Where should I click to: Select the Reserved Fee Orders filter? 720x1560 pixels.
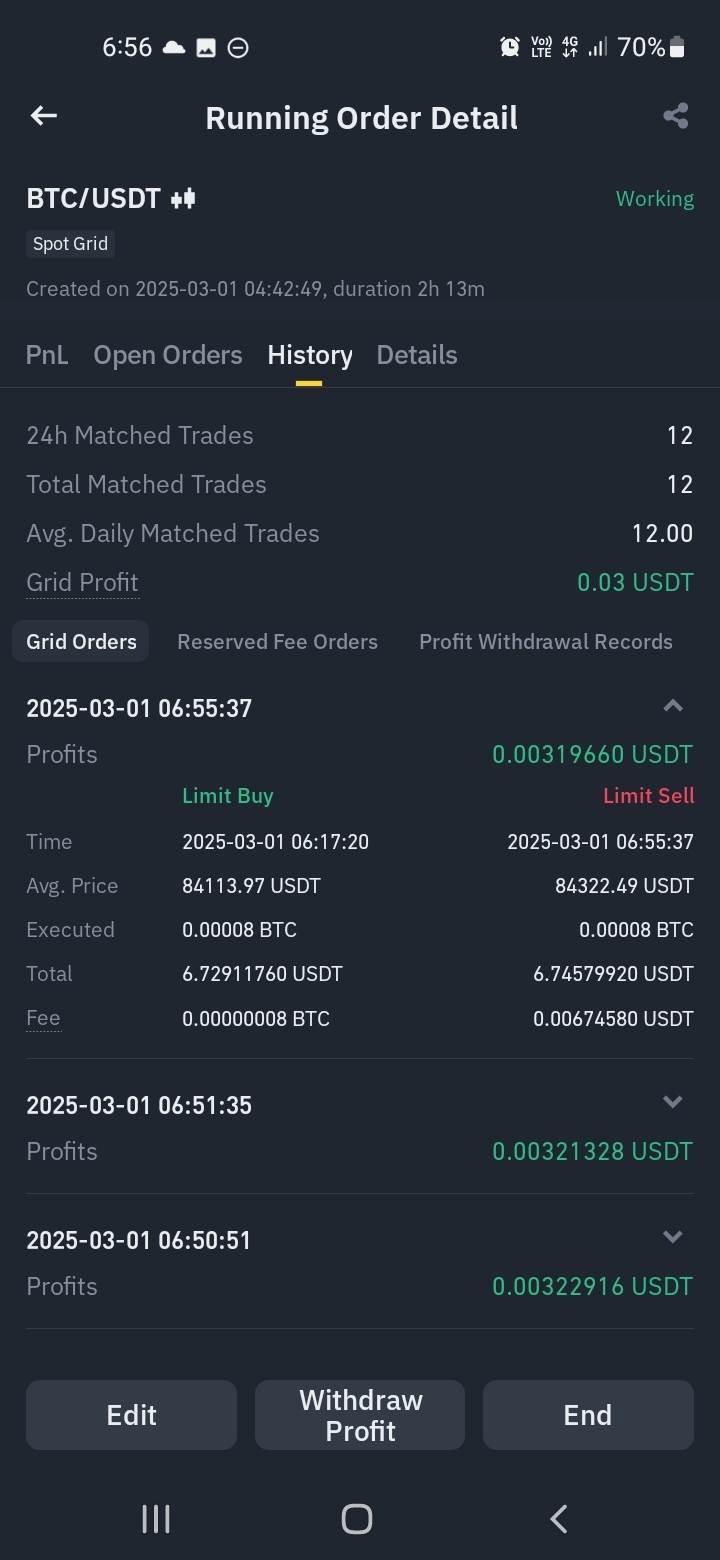click(278, 641)
